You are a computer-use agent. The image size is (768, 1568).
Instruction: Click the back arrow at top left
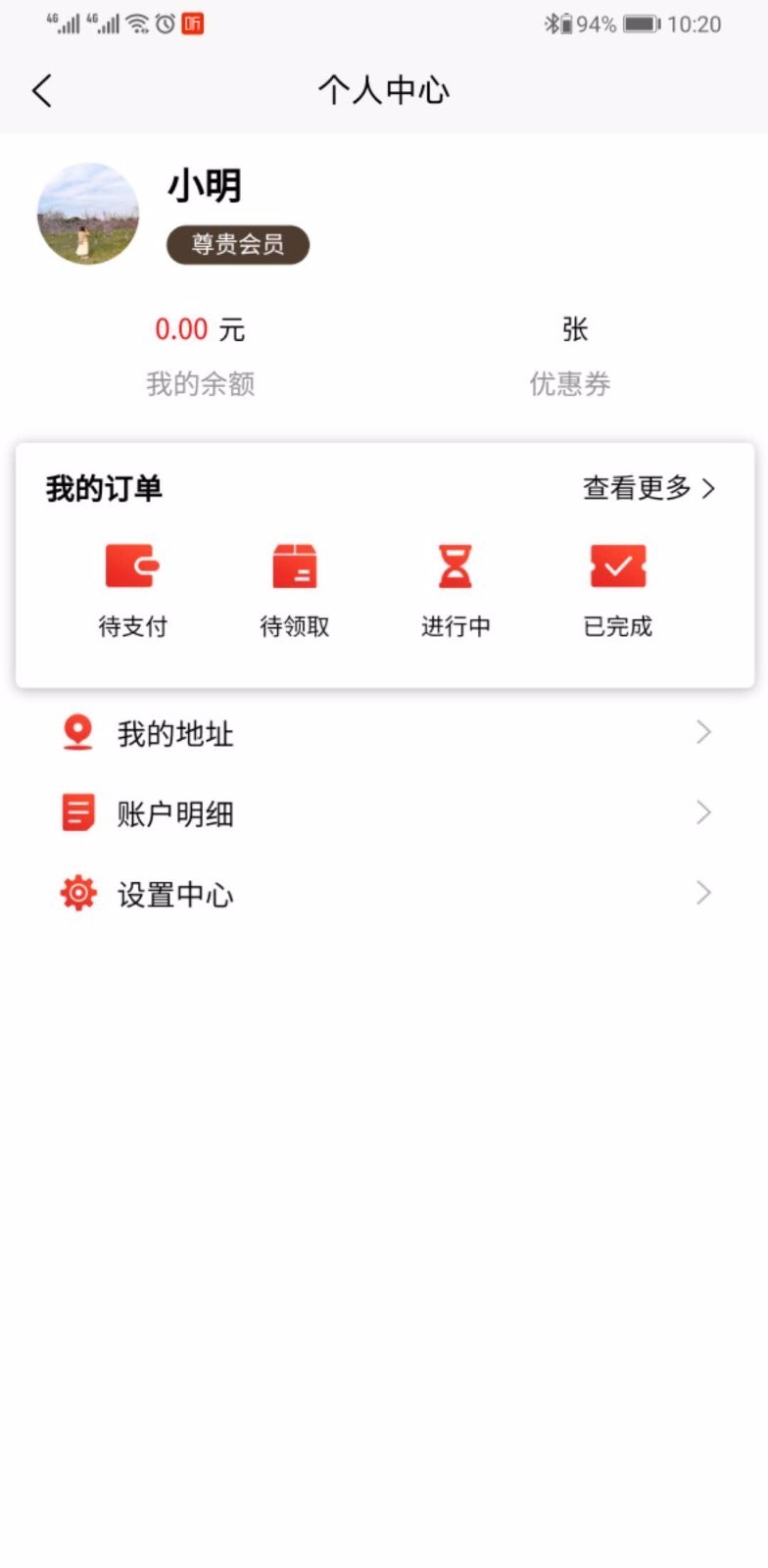(x=41, y=90)
